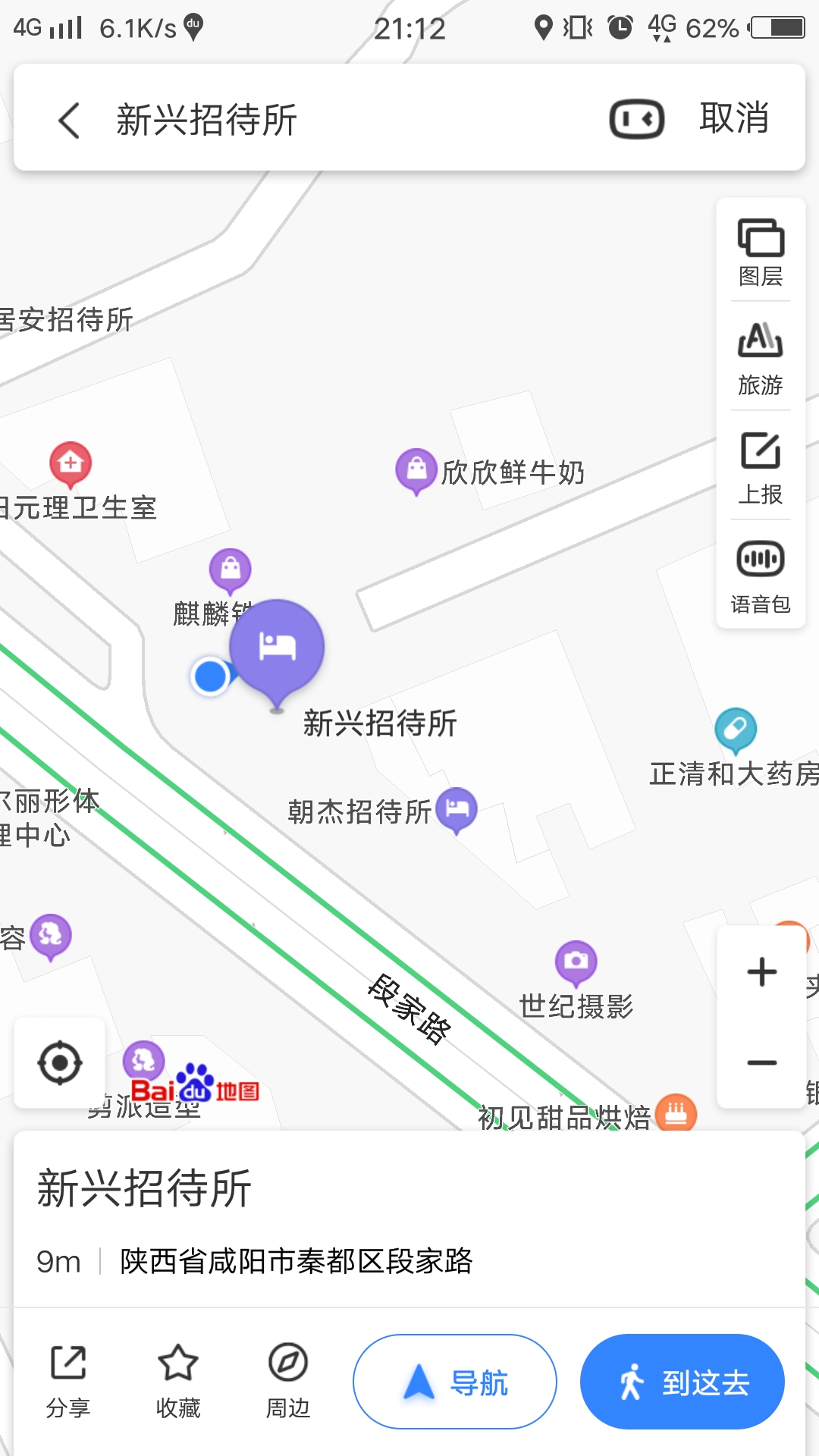The image size is (819, 1456).
Task: Tap 取消 to cancel the search
Action: pyautogui.click(x=733, y=119)
